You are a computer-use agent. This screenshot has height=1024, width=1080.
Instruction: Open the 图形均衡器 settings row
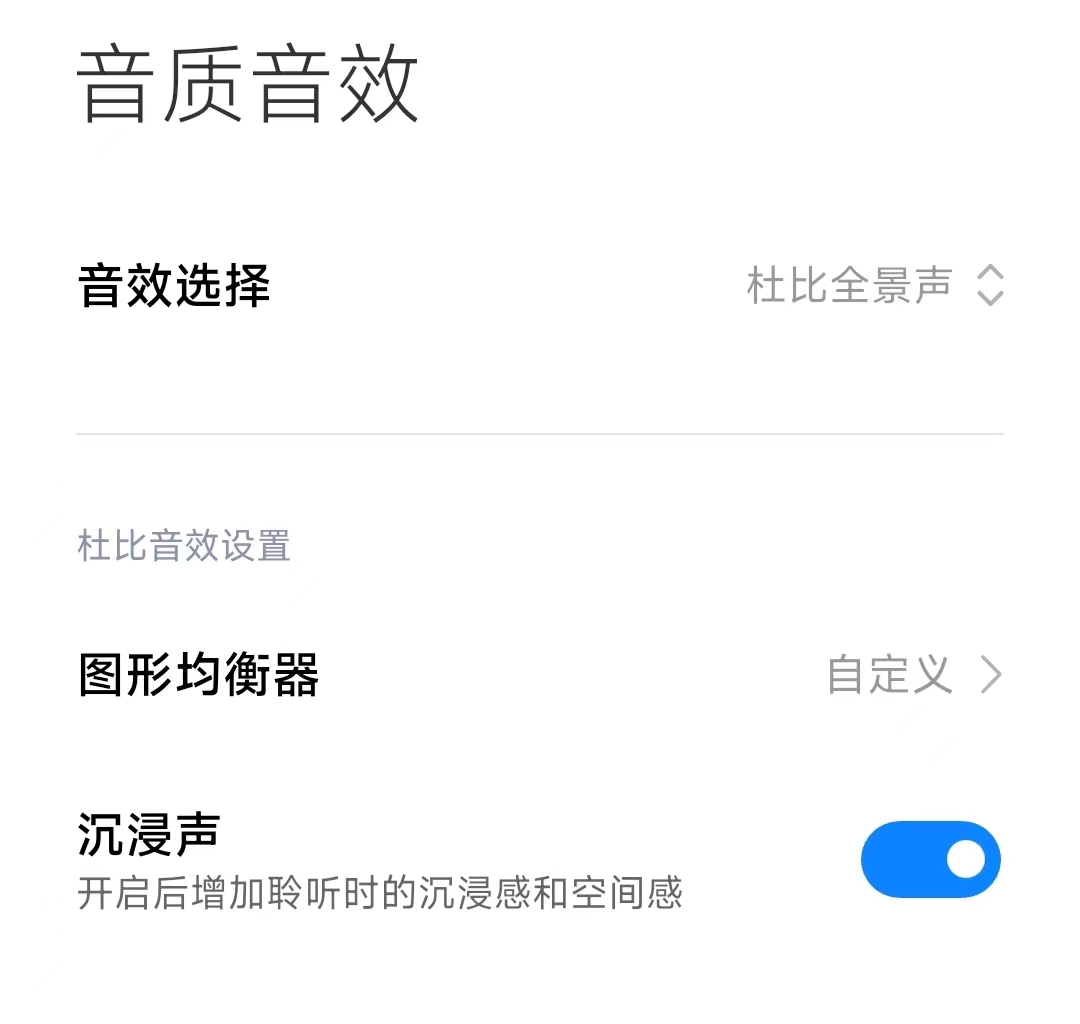coord(540,675)
